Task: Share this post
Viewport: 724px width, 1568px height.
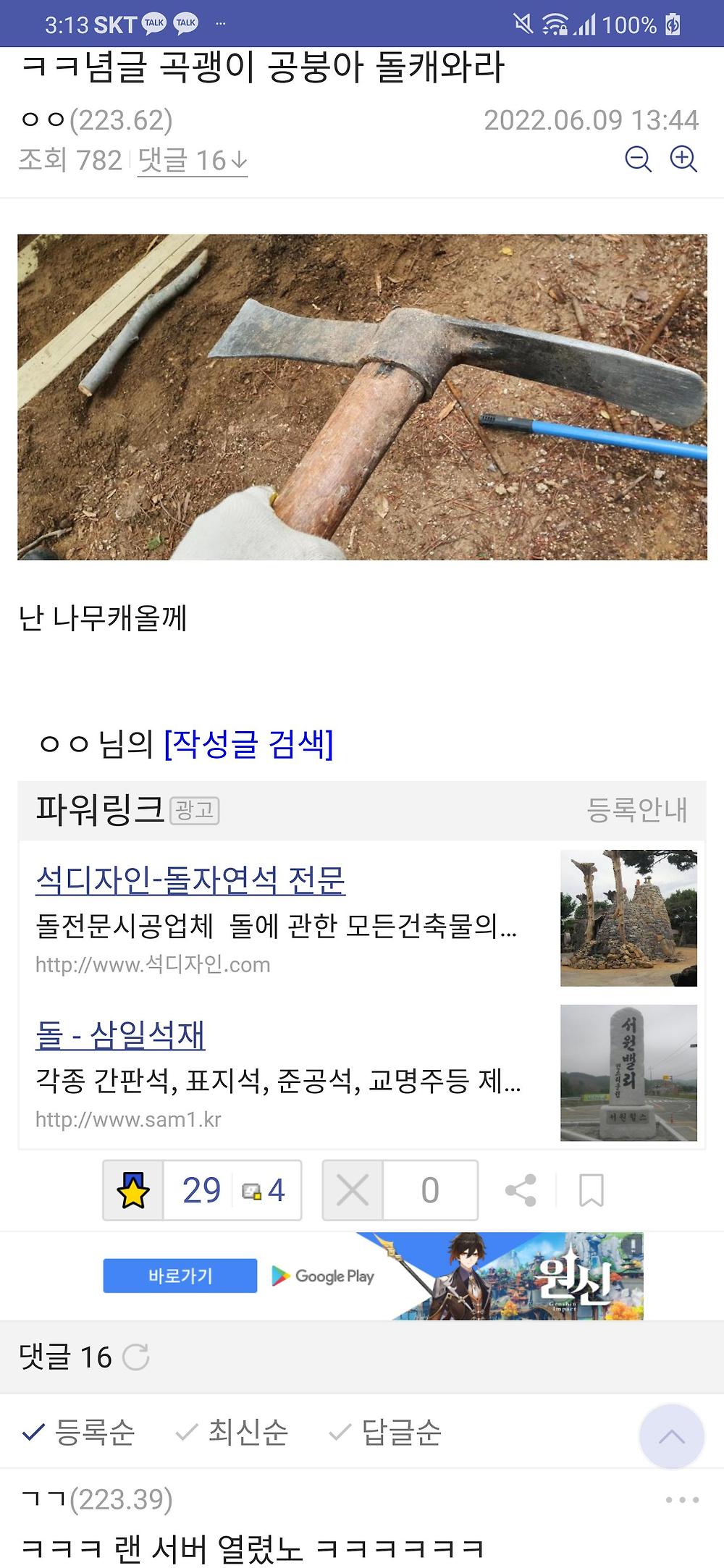Action: [x=521, y=1190]
